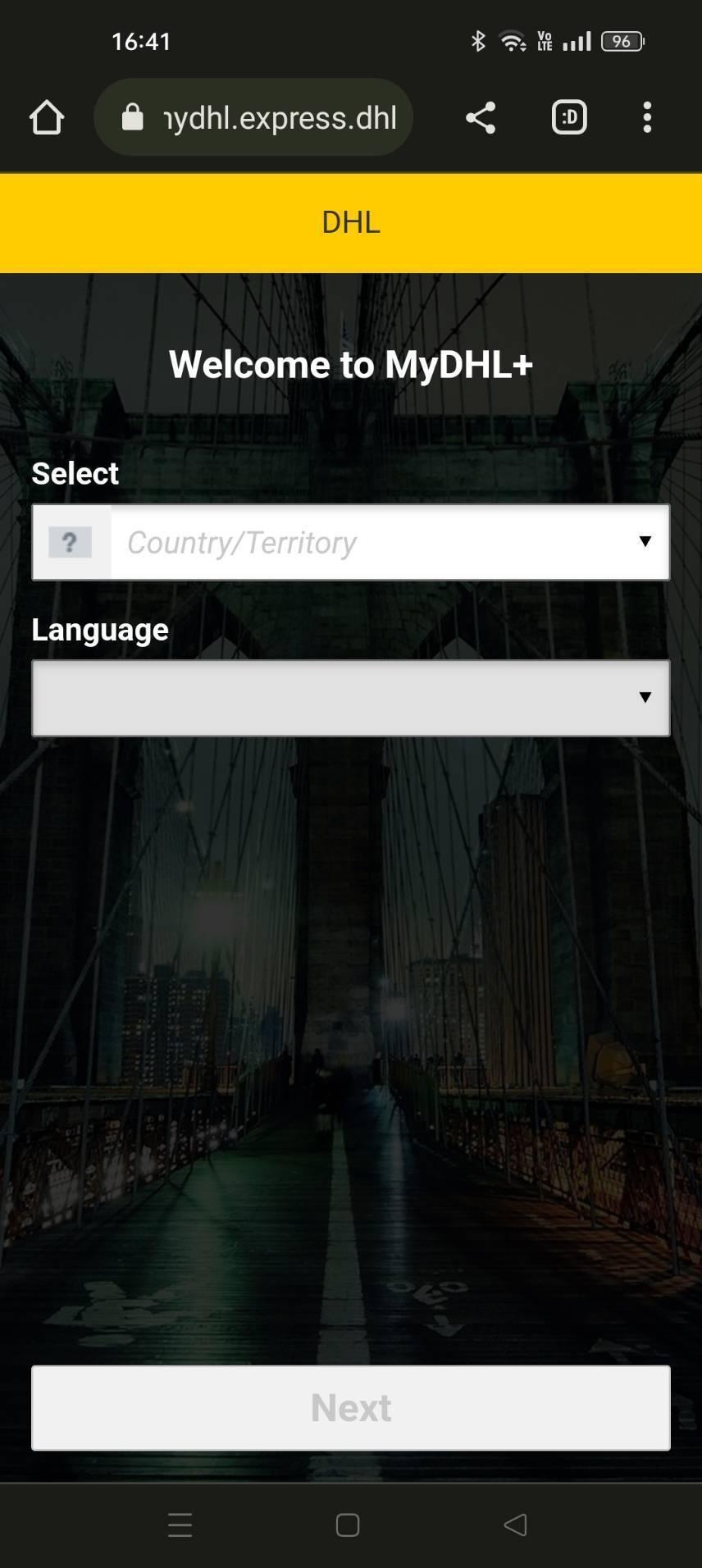Open the browser home page
This screenshot has height=1568, width=702.
coord(47,117)
